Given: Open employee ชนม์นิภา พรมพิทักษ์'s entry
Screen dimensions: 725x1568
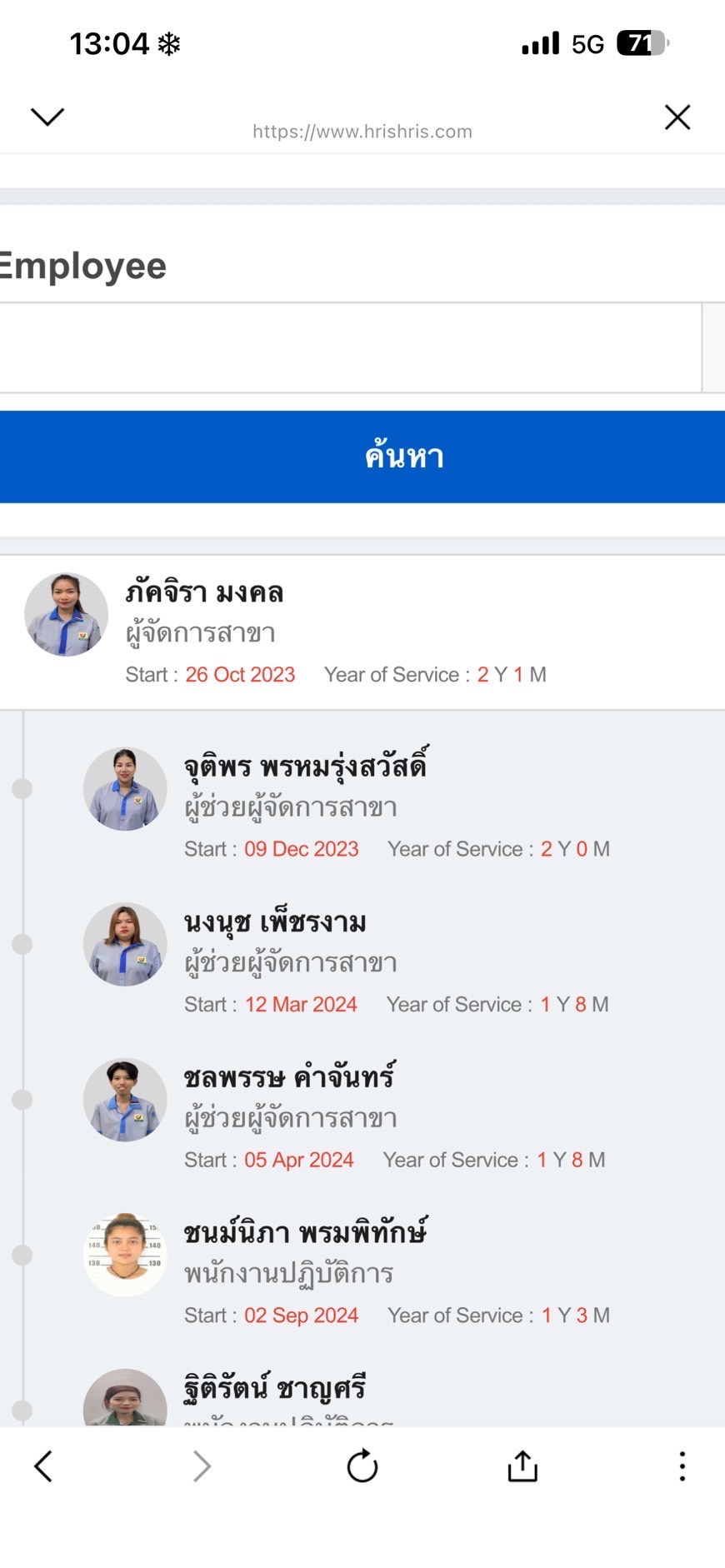Looking at the screenshot, I should click(305, 1233).
